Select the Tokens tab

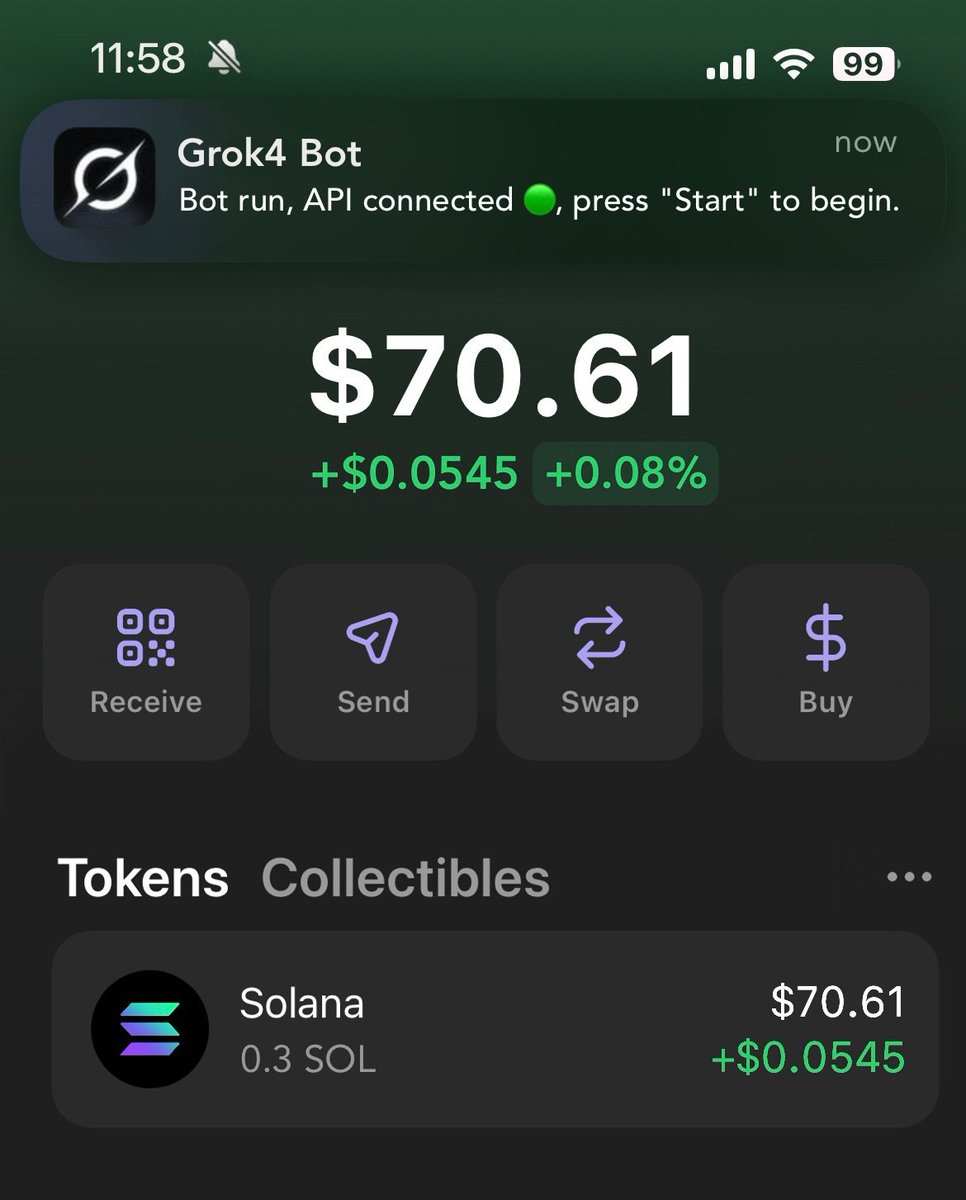pyautogui.click(x=143, y=878)
